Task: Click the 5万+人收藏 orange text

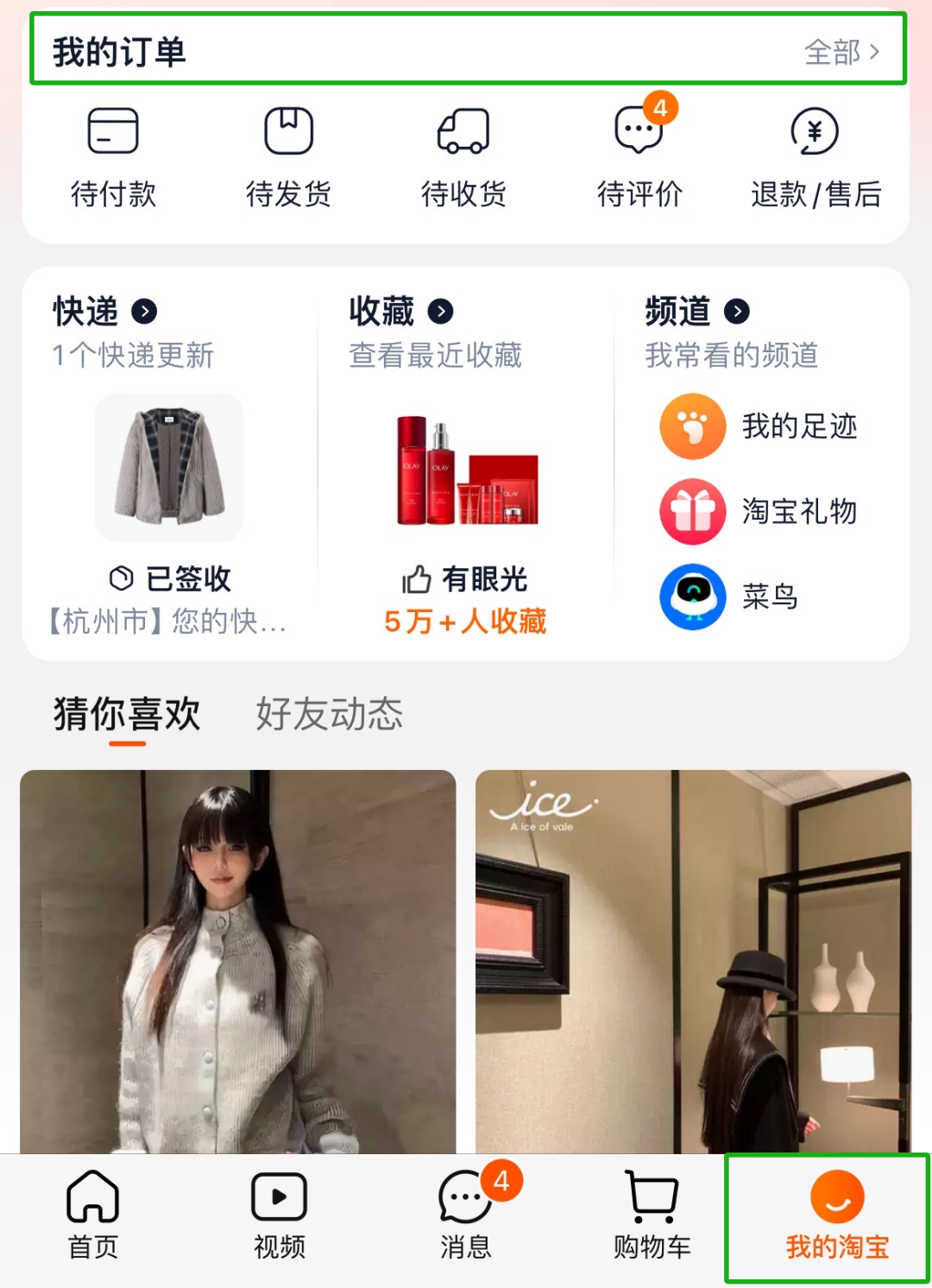Action: 466,620
